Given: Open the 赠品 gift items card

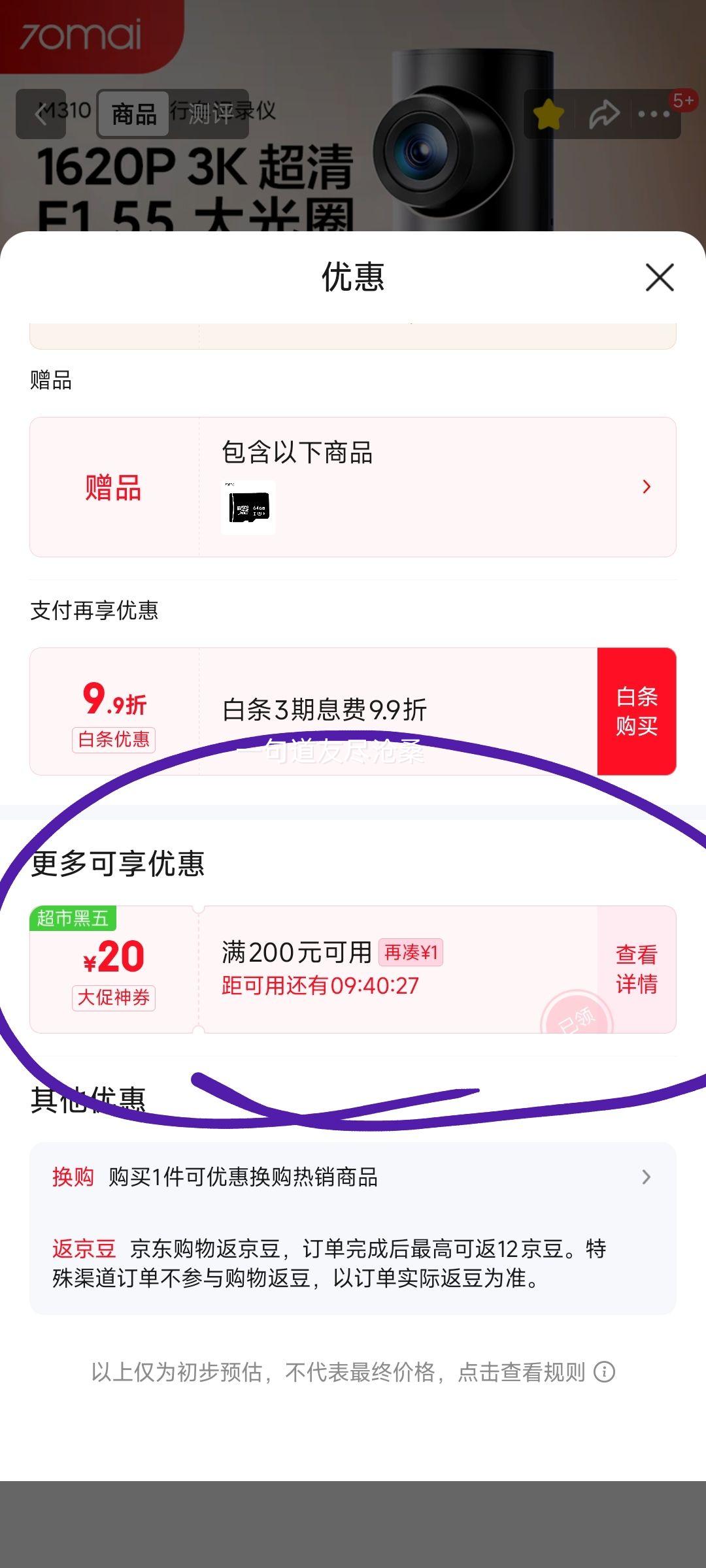Looking at the screenshot, I should pos(353,487).
